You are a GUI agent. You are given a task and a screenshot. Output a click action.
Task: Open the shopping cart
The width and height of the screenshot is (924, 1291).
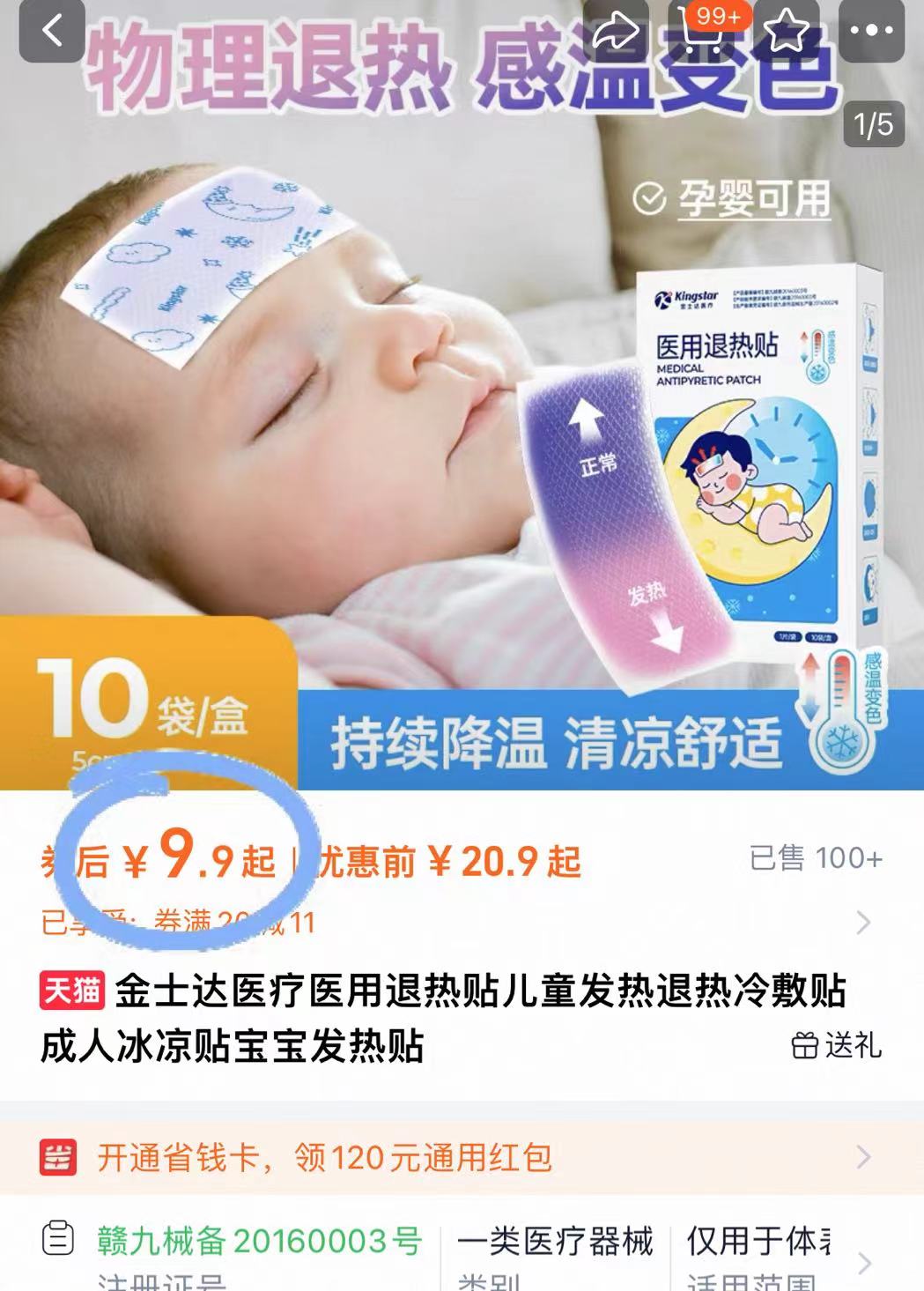click(x=710, y=31)
